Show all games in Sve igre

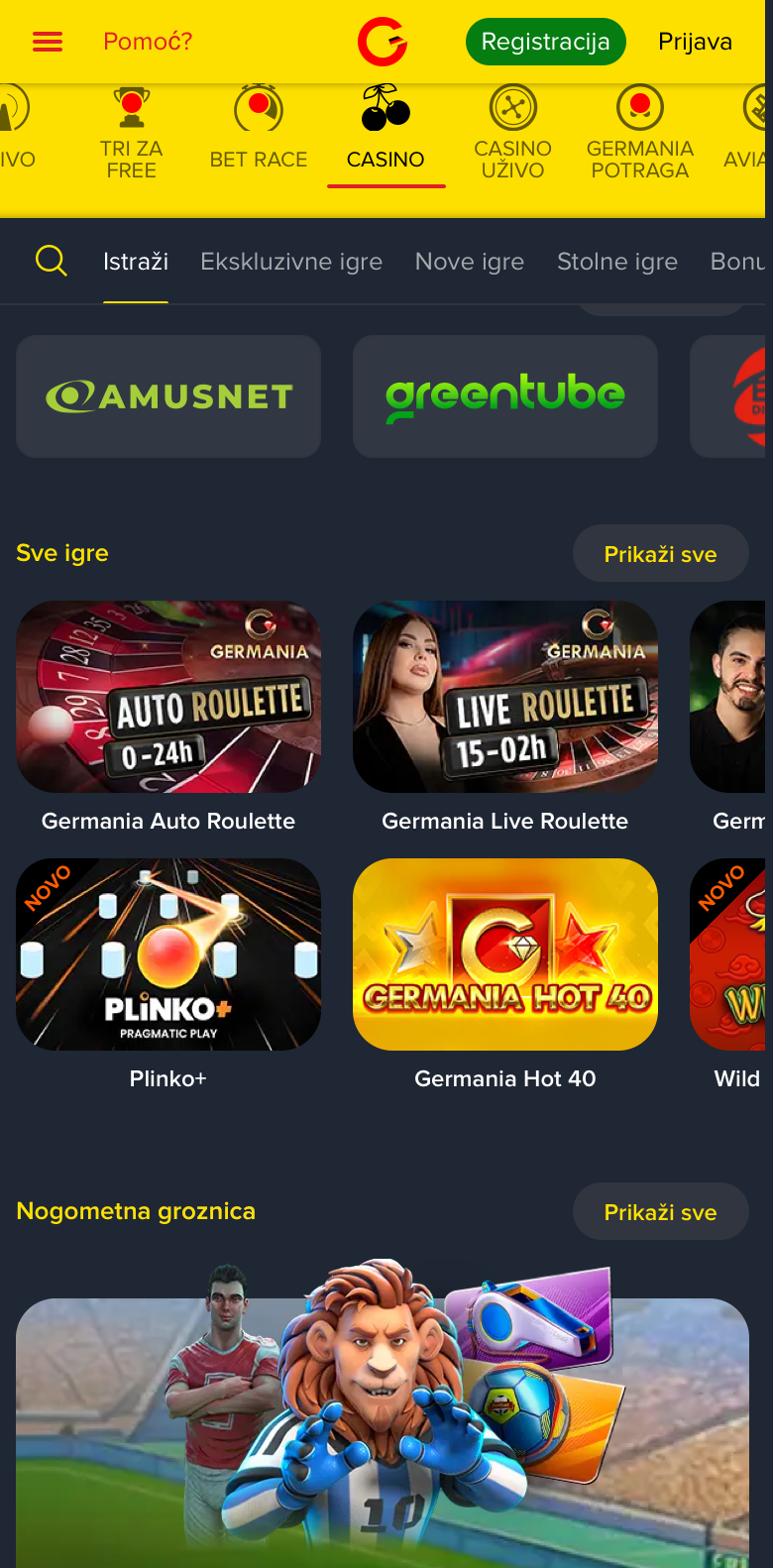(x=661, y=554)
